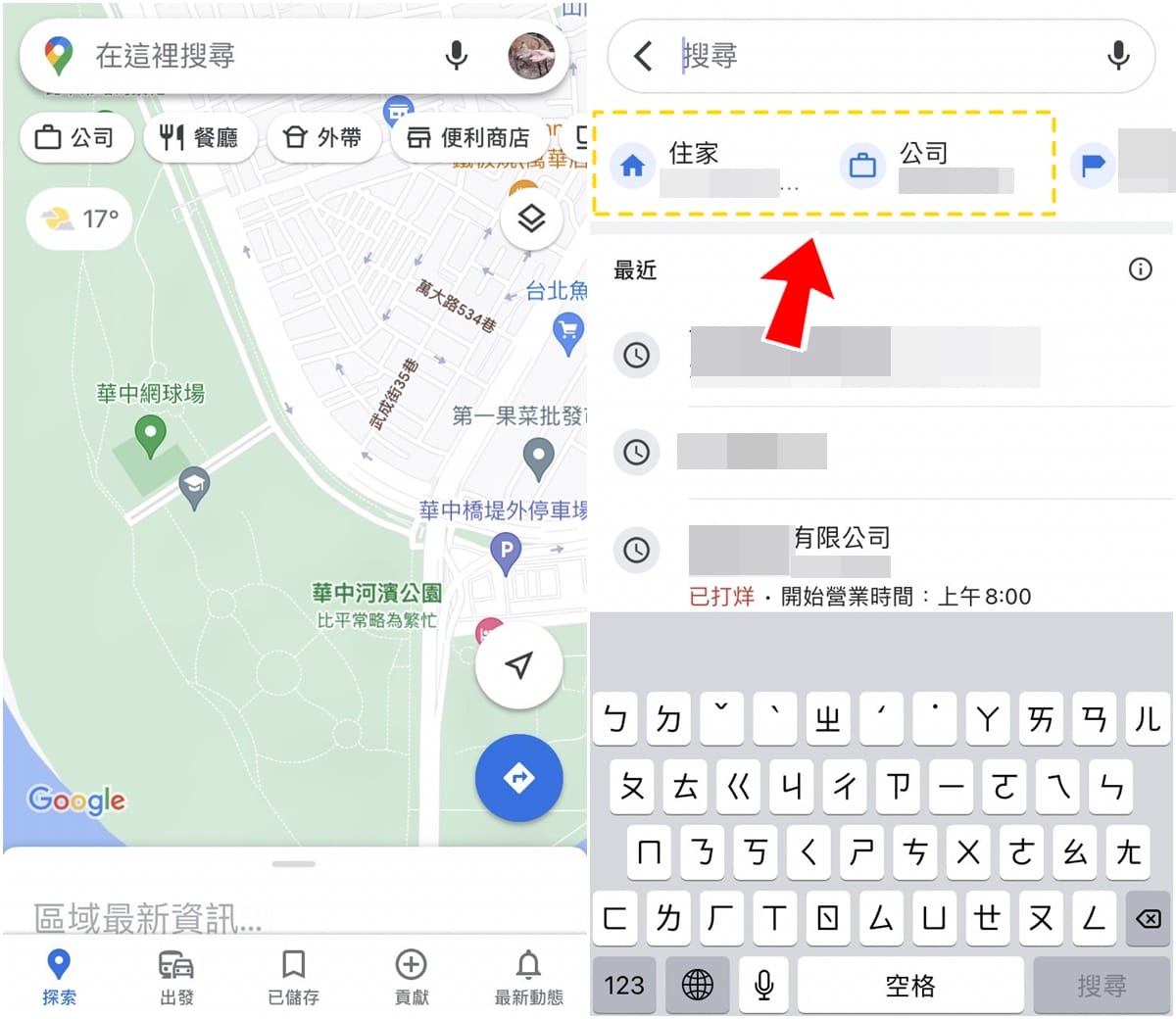Open the map layers button
Viewport: 1176px width, 1019px height.
coord(531,218)
